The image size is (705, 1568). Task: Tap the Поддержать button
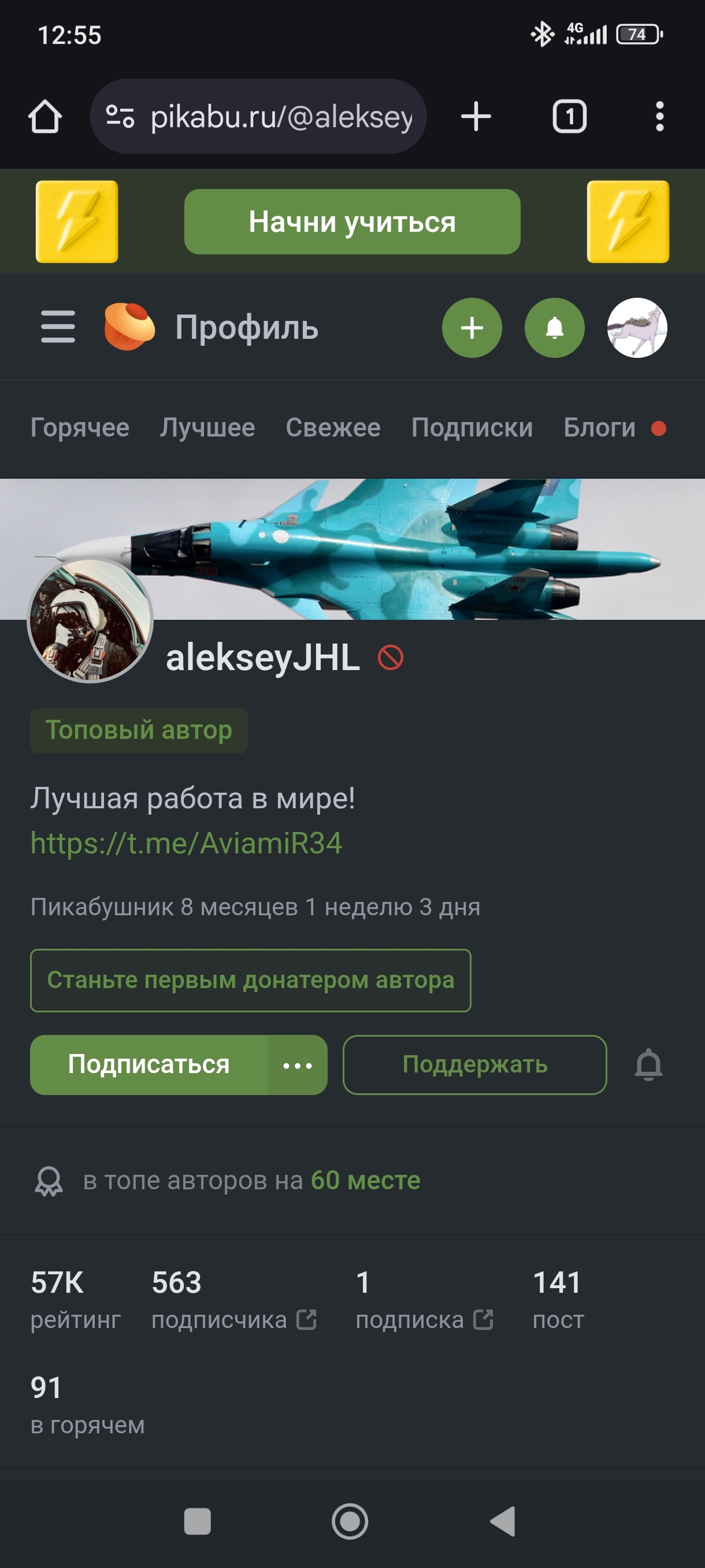(x=474, y=1064)
